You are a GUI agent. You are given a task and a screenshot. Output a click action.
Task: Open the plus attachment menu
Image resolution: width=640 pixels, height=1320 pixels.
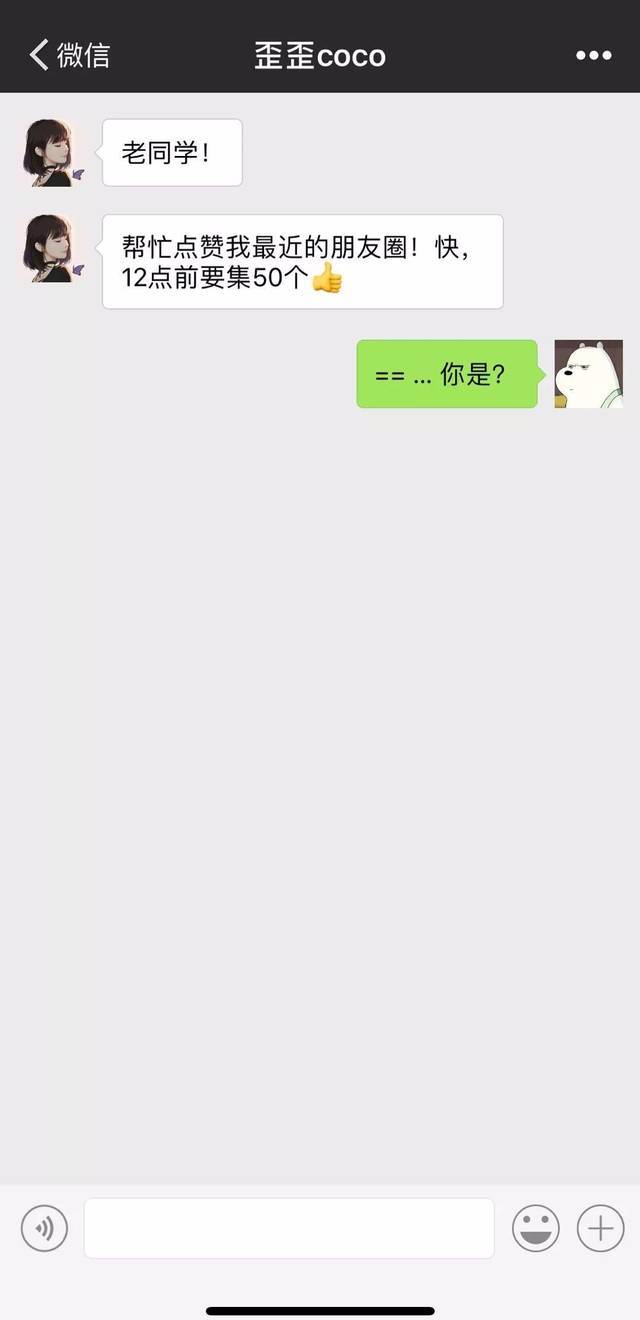pos(600,1228)
